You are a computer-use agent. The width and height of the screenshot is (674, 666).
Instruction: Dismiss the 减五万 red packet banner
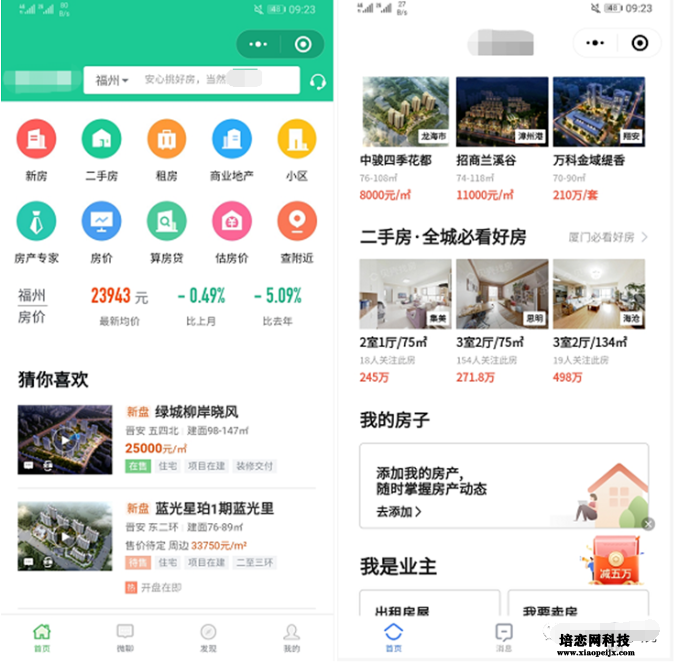648,524
